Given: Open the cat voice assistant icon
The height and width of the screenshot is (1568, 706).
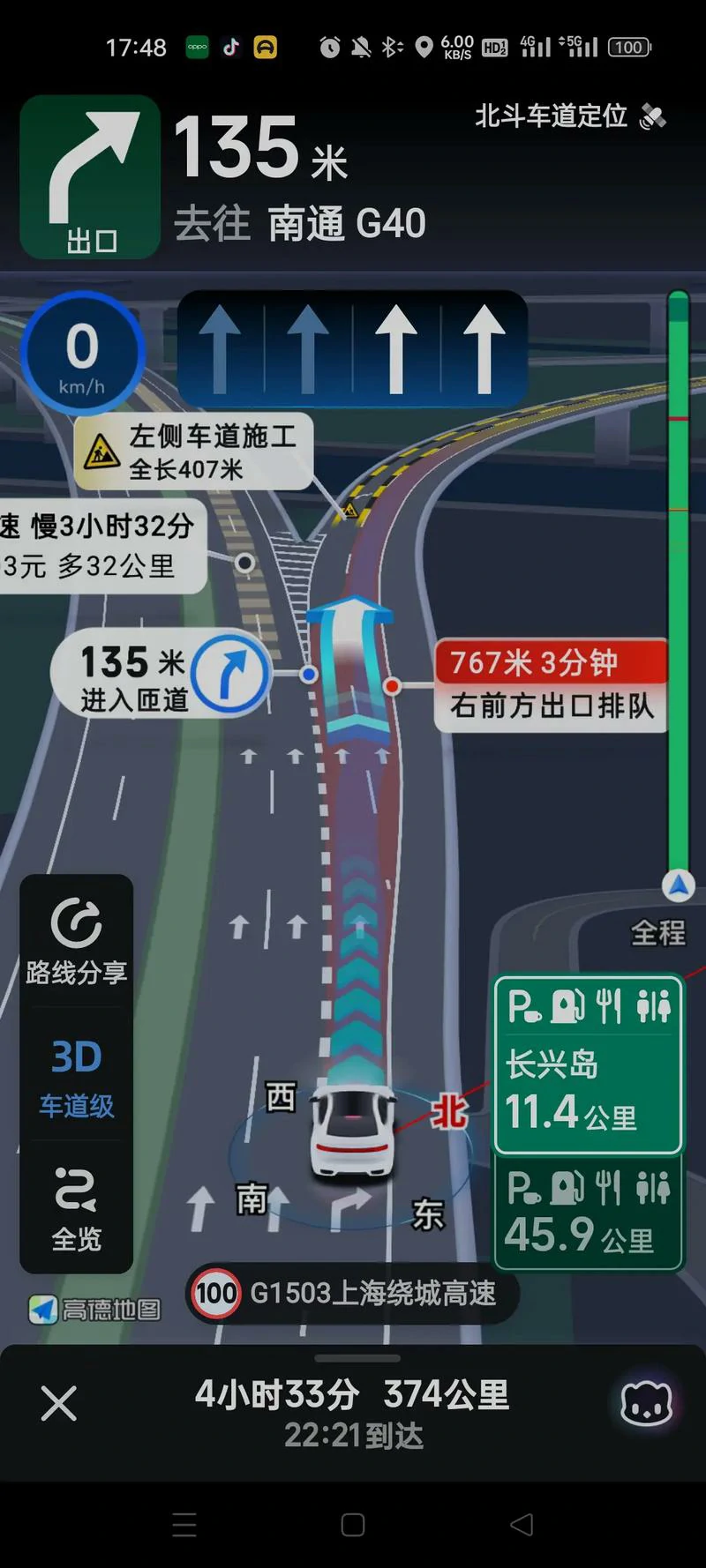Looking at the screenshot, I should 646,1404.
